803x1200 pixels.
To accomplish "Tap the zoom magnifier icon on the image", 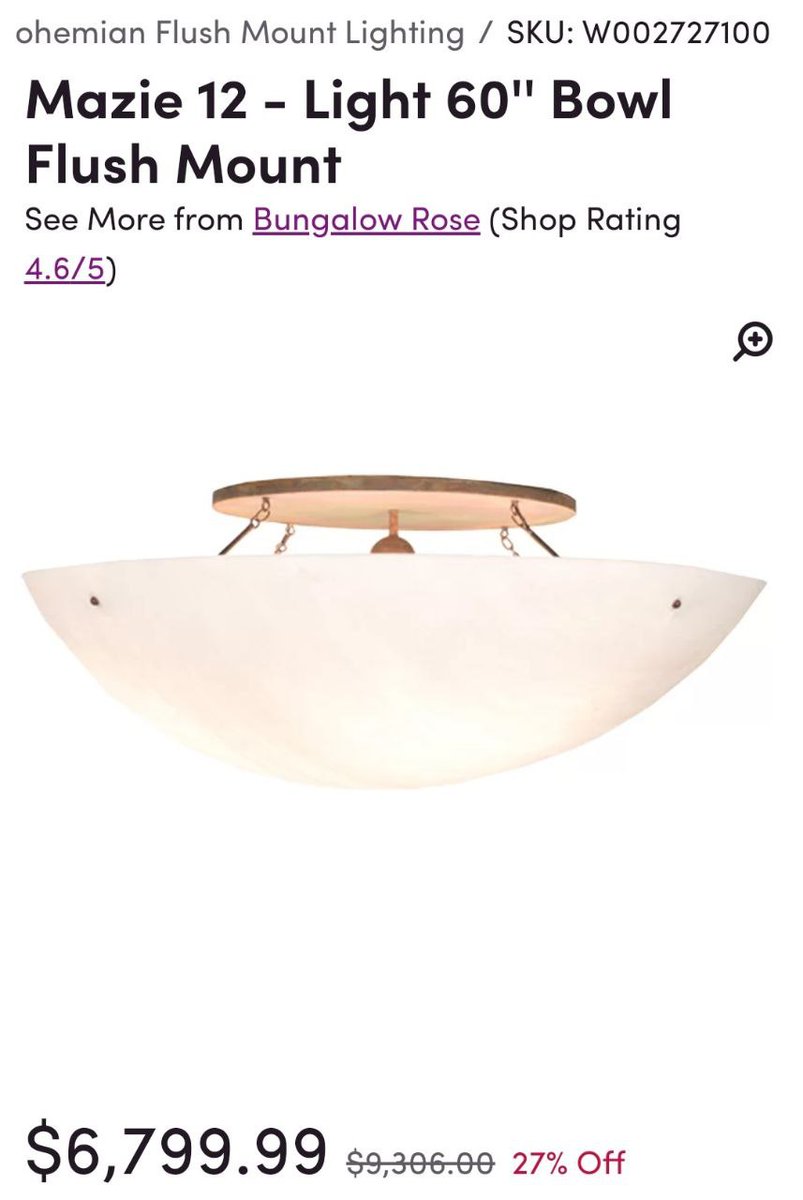I will coord(753,342).
